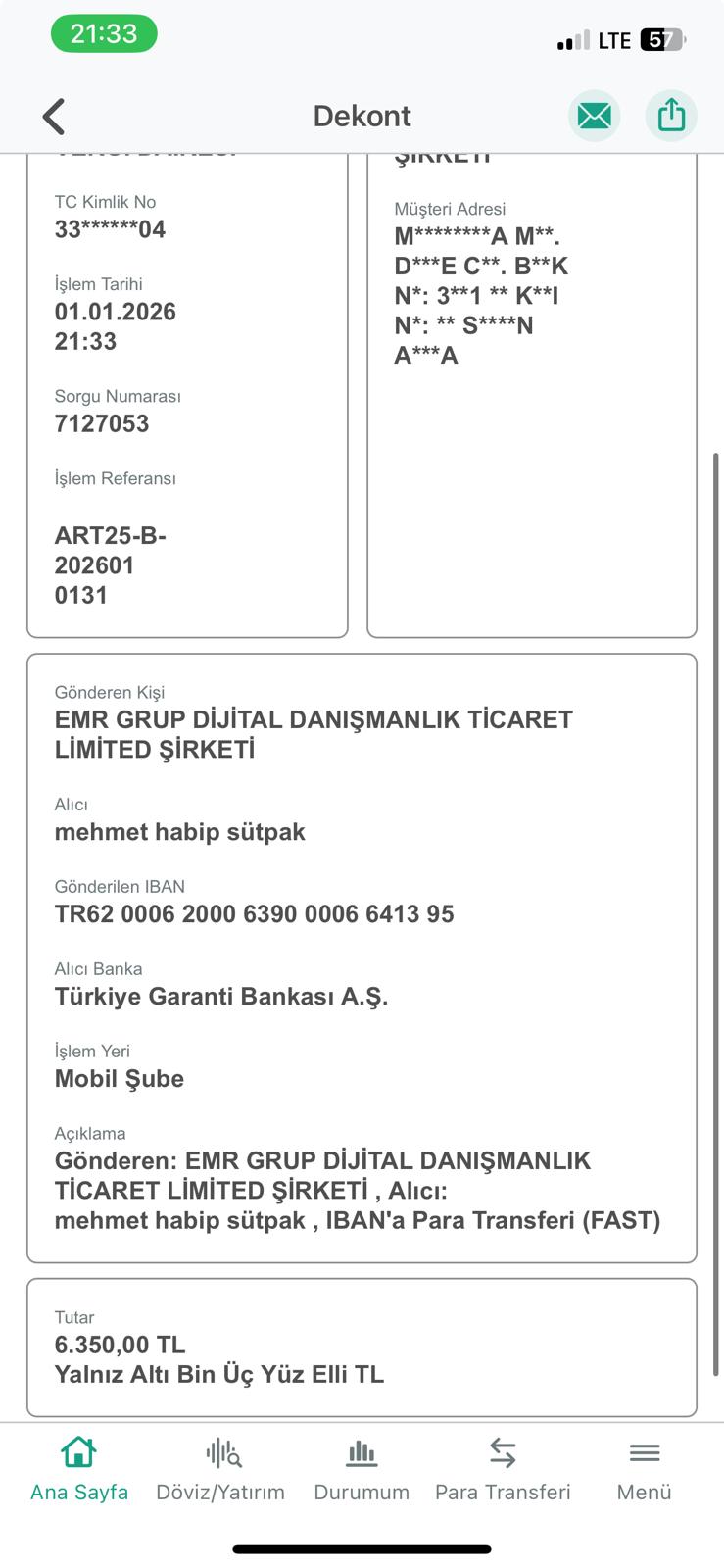Switch to the Para Transferi tab
The height and width of the screenshot is (1568, 724).
pyautogui.click(x=503, y=1470)
